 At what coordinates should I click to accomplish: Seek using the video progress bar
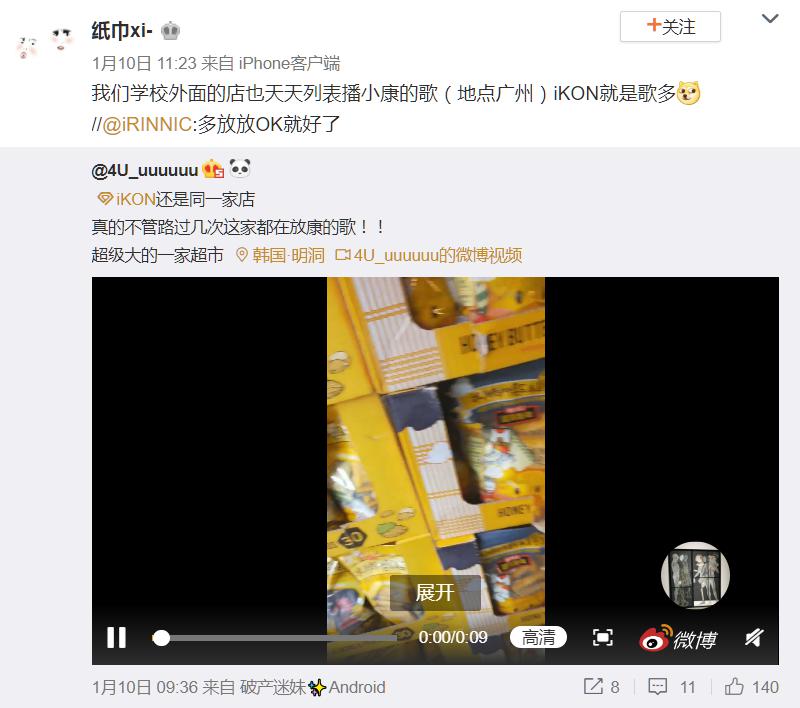280,637
